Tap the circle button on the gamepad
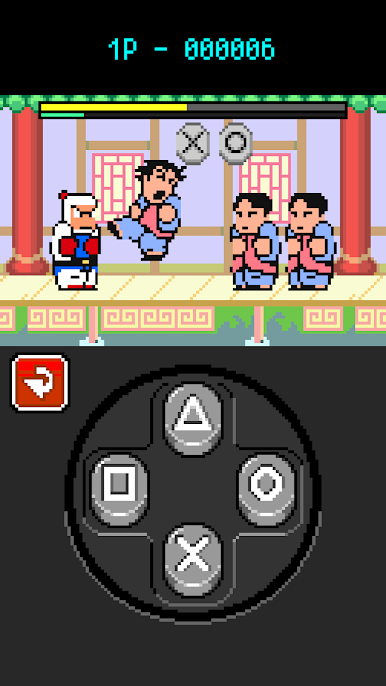The width and height of the screenshot is (386, 686). [x=267, y=490]
